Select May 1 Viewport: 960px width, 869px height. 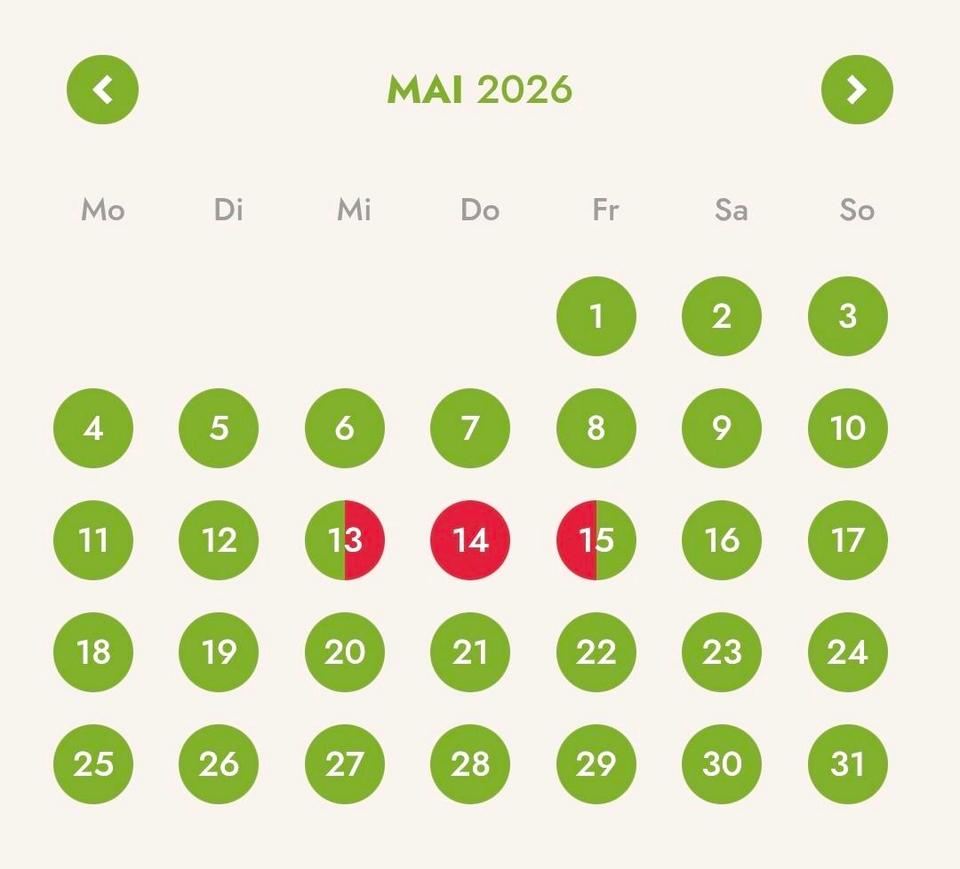(596, 316)
